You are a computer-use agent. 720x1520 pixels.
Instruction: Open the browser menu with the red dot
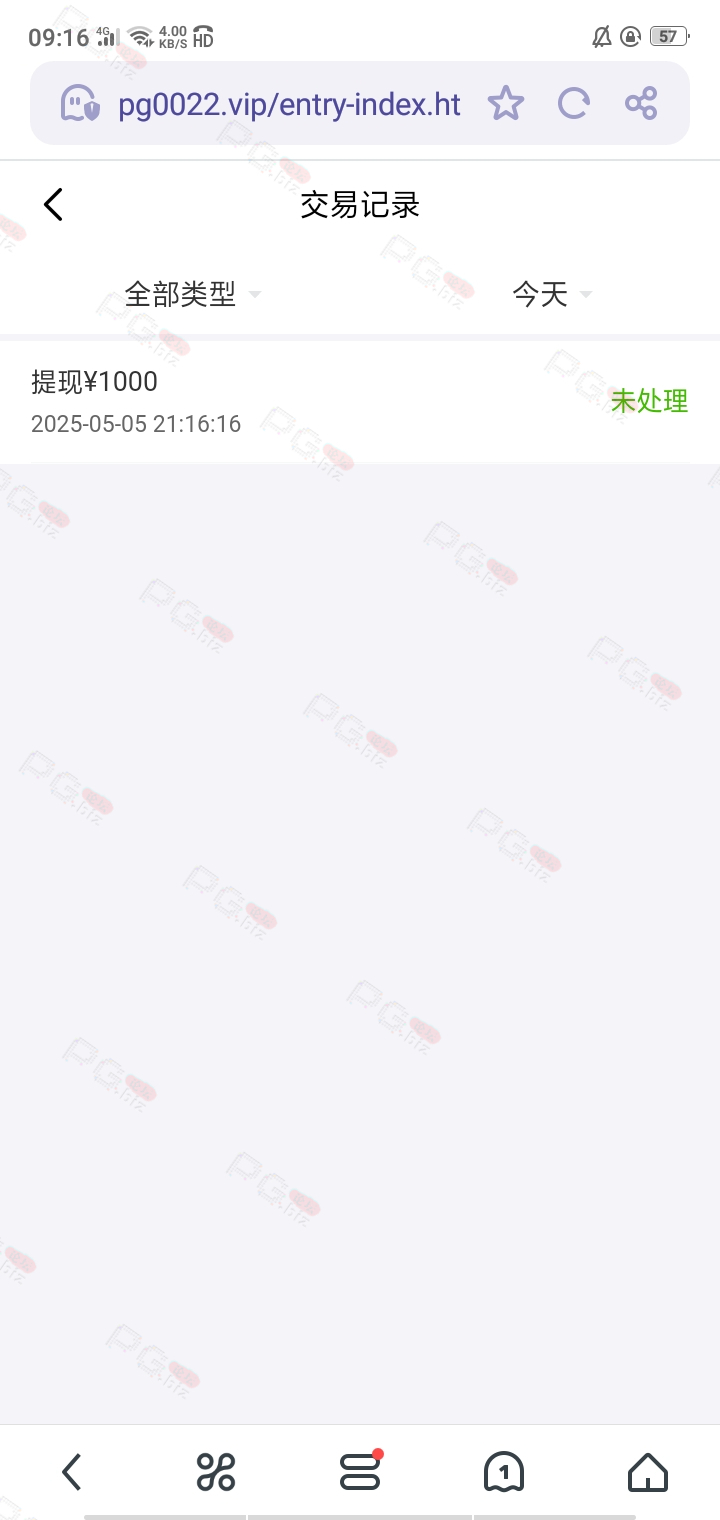[x=360, y=1471]
